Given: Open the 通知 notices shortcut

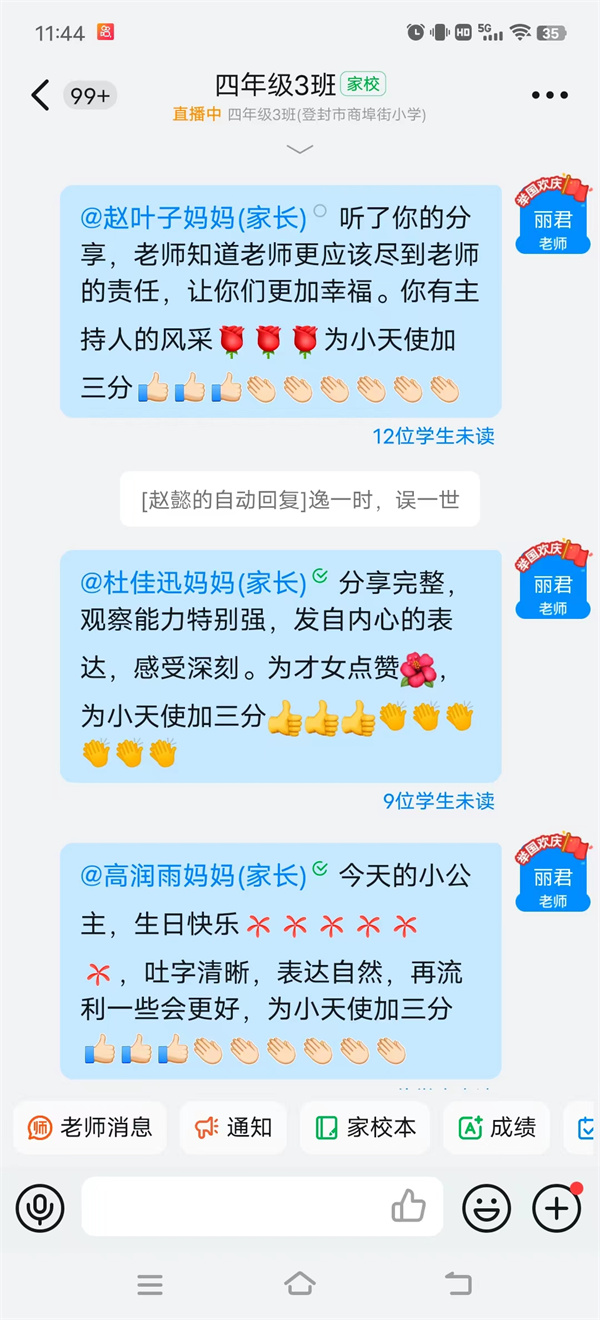Looking at the screenshot, I should click(x=234, y=1128).
